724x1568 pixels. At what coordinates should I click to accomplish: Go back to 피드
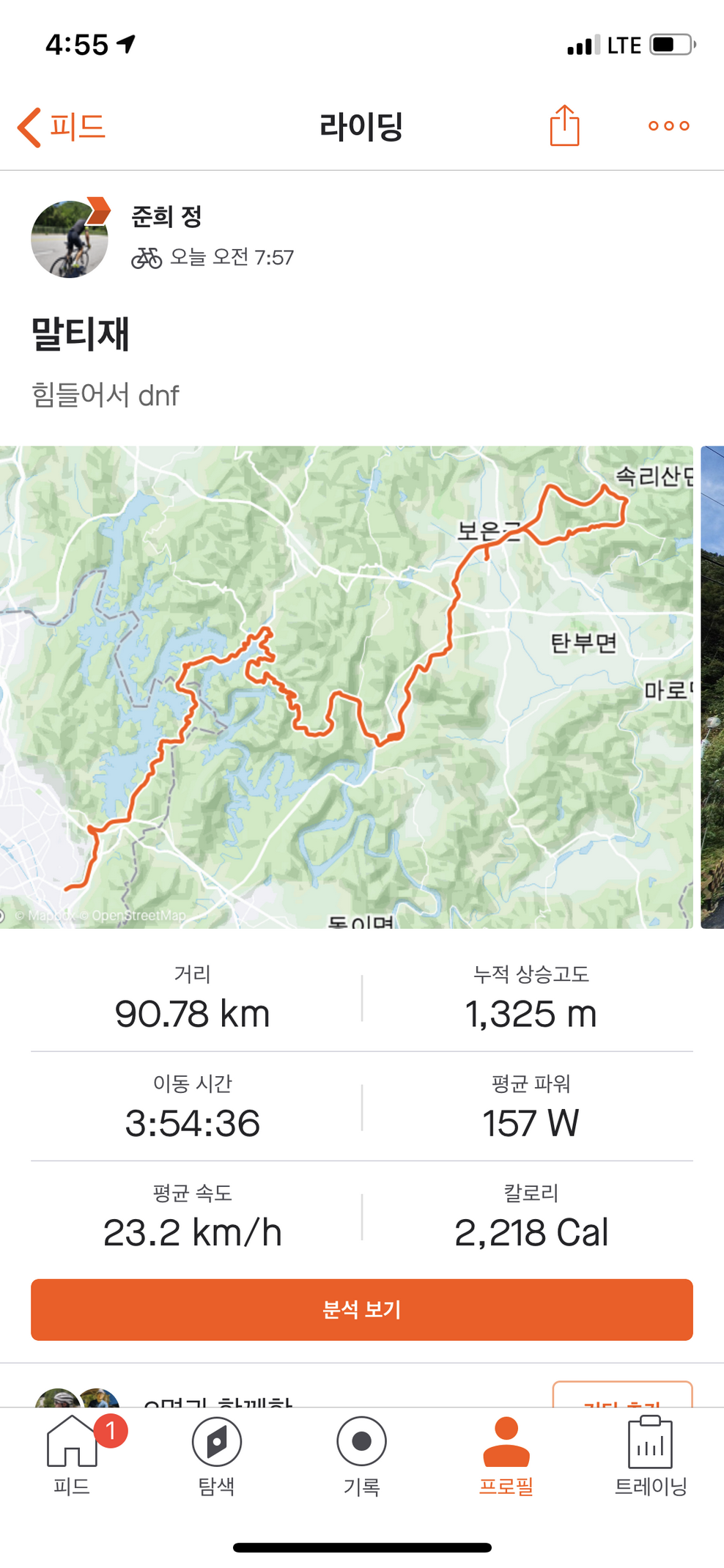[62, 127]
